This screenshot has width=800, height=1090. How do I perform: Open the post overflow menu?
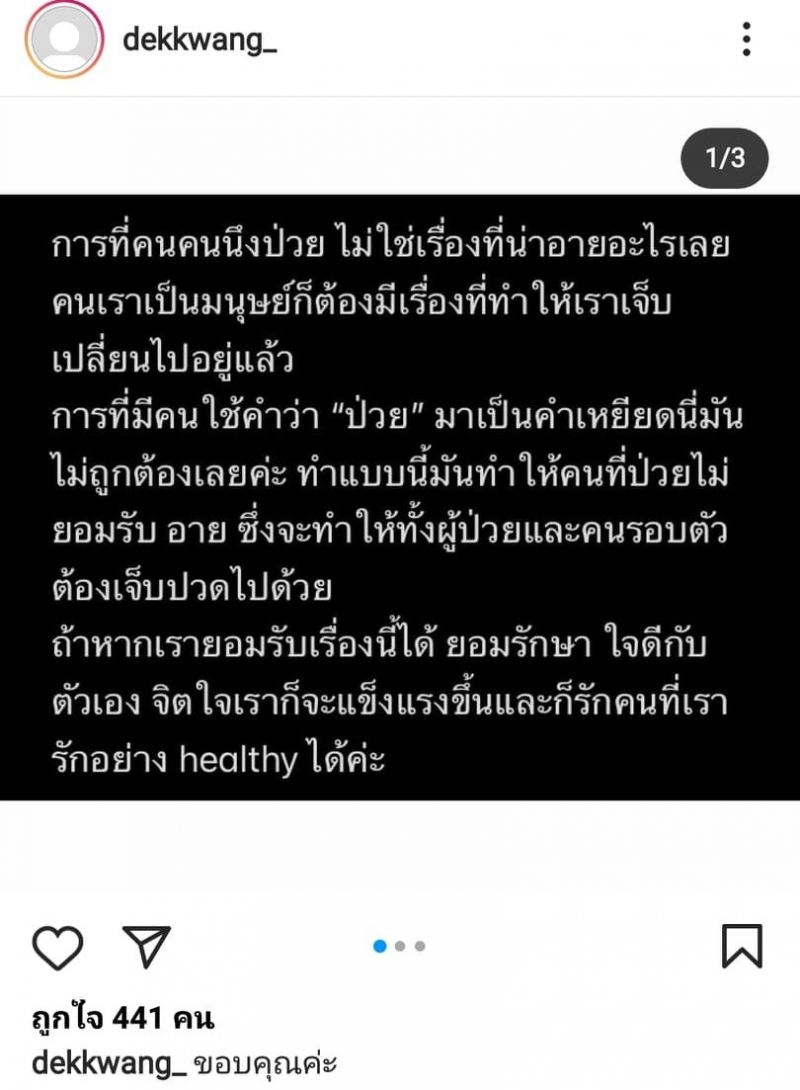tap(746, 40)
